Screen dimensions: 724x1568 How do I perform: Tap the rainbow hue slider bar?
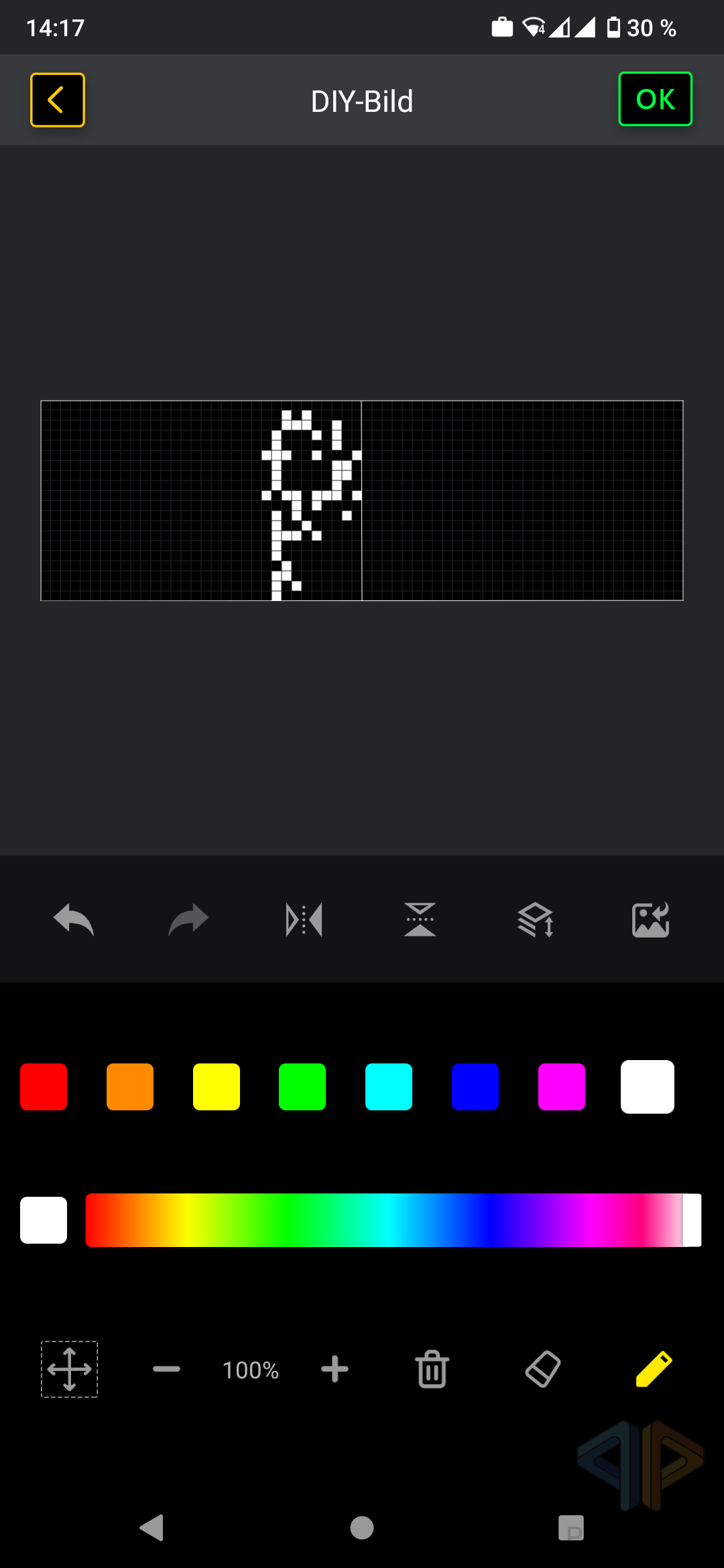pos(394,1220)
